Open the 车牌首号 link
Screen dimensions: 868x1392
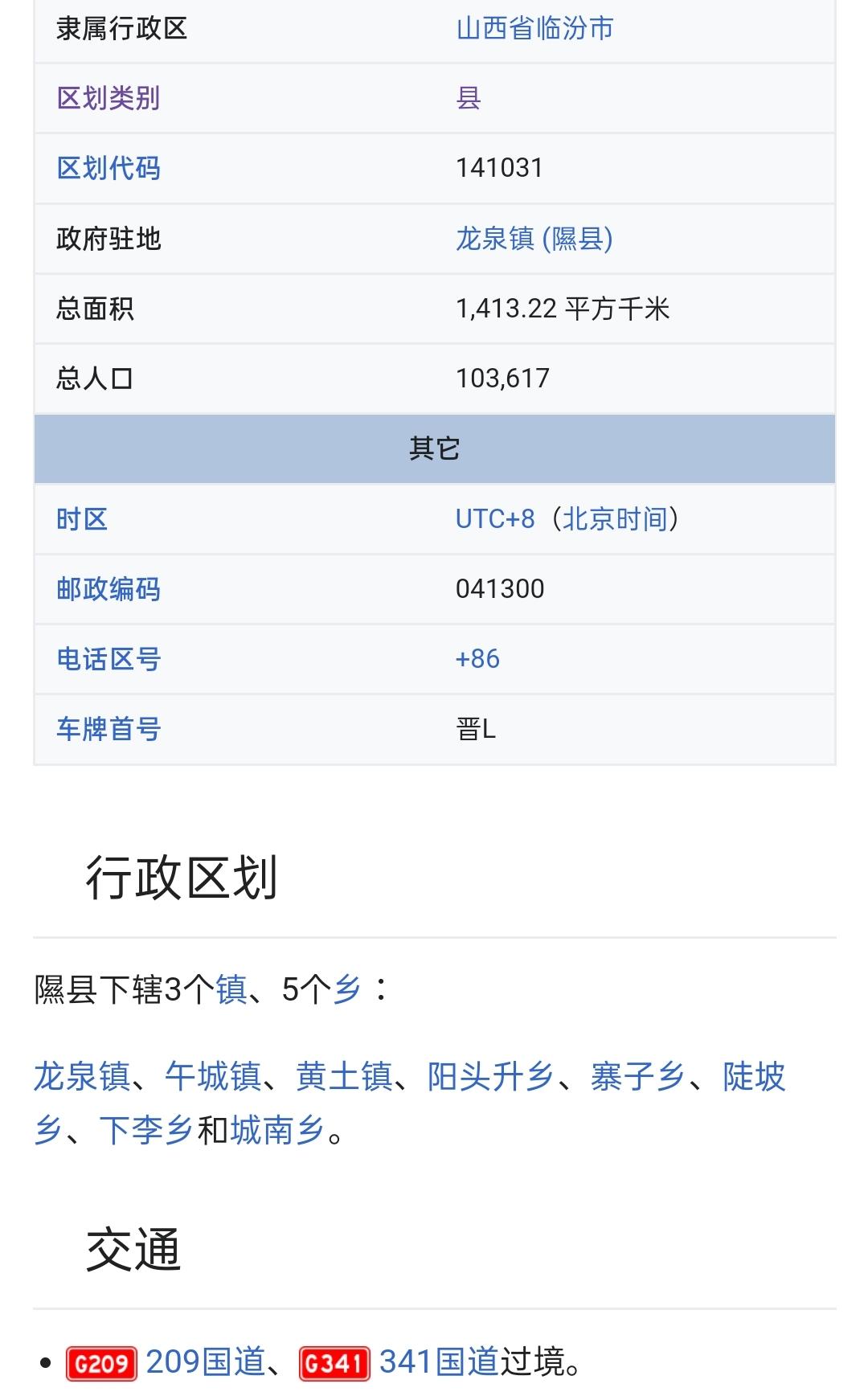click(x=108, y=729)
